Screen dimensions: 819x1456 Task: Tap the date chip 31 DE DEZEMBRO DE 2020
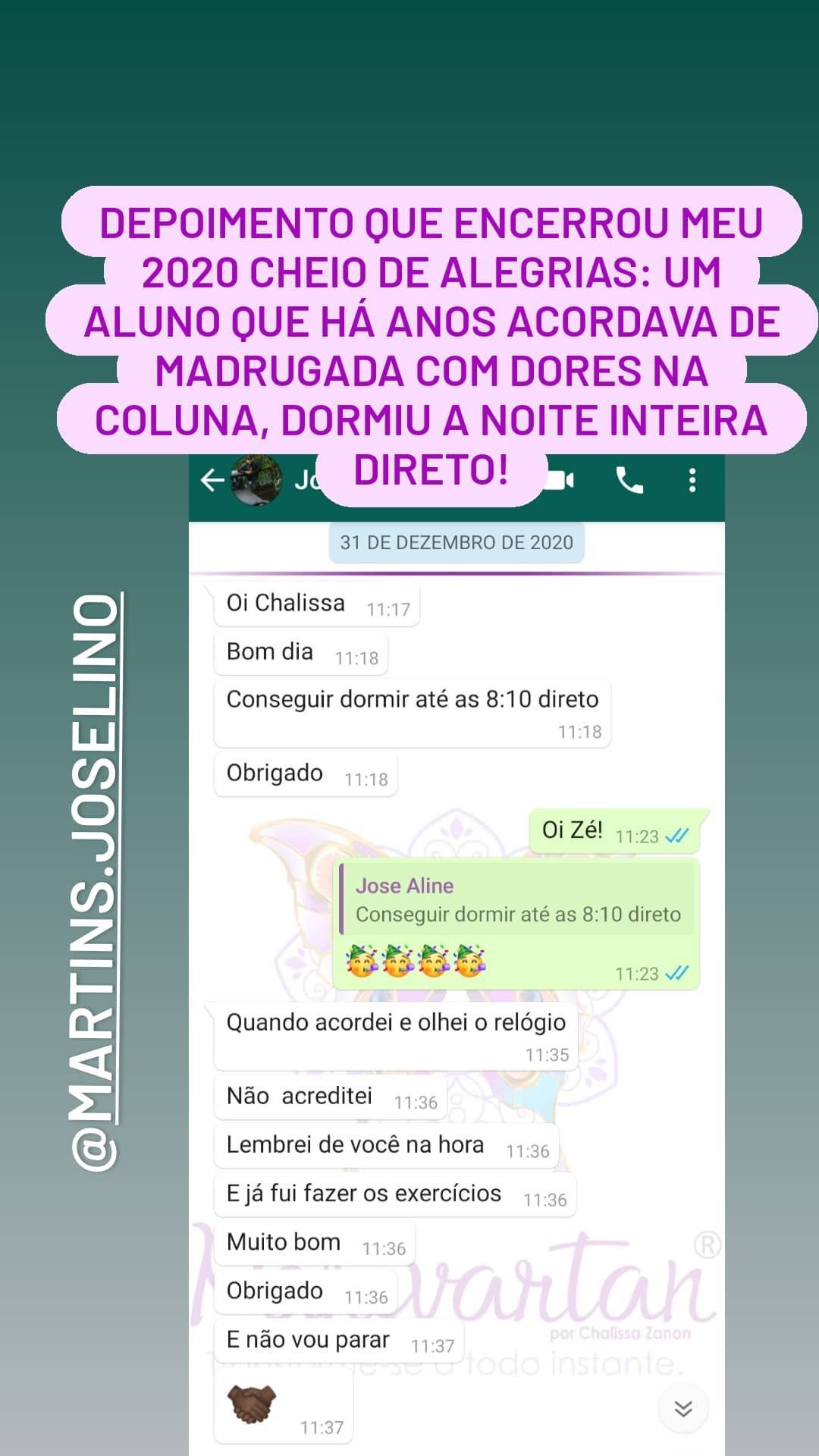(x=456, y=541)
